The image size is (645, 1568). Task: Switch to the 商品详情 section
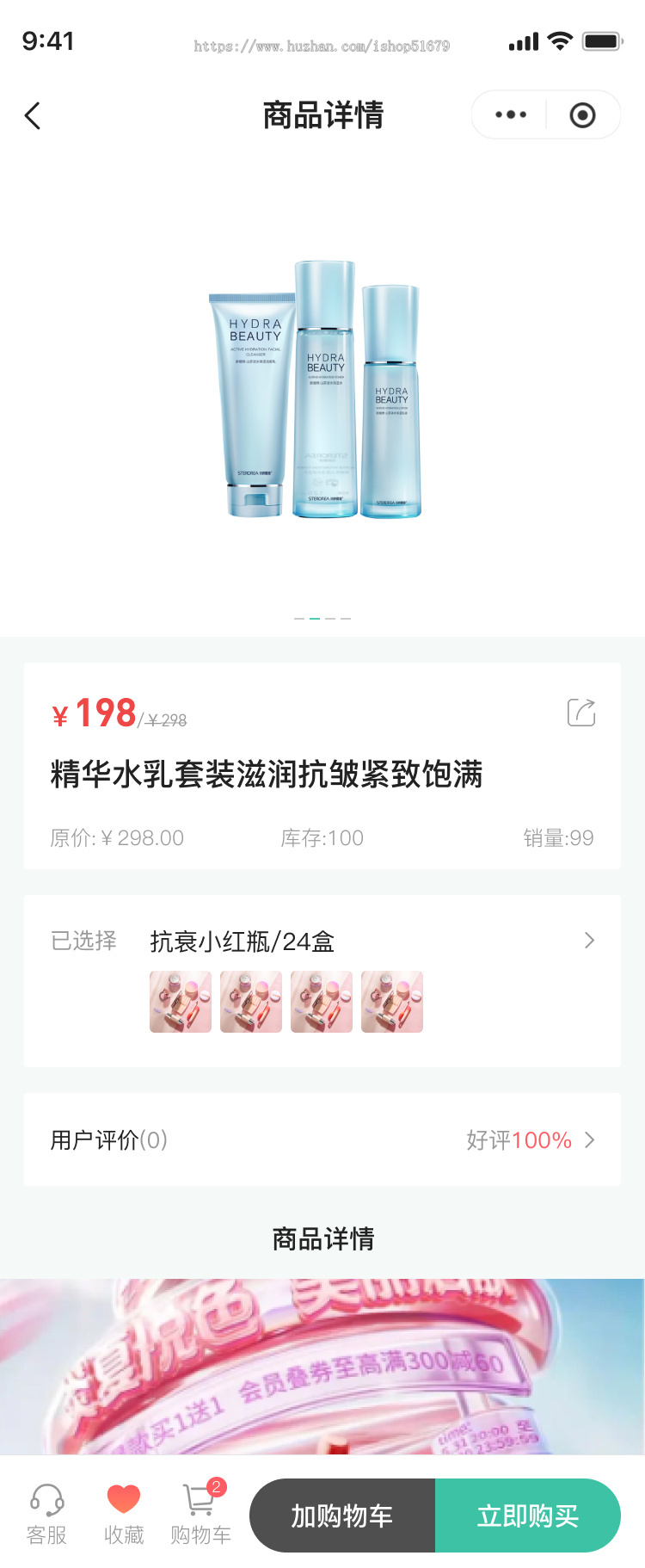pyautogui.click(x=322, y=1238)
